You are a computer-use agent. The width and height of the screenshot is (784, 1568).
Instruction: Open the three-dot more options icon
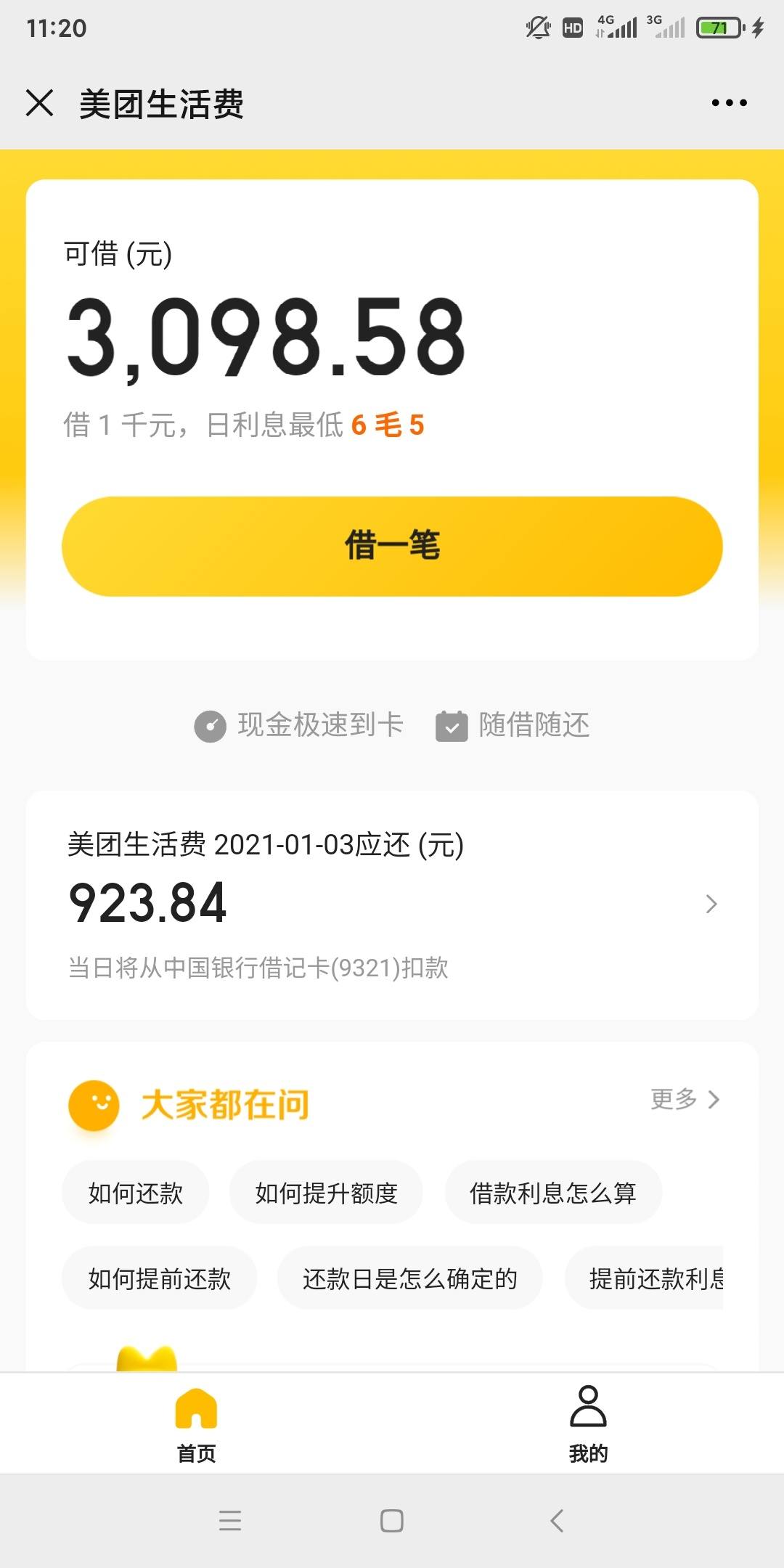coord(728,103)
